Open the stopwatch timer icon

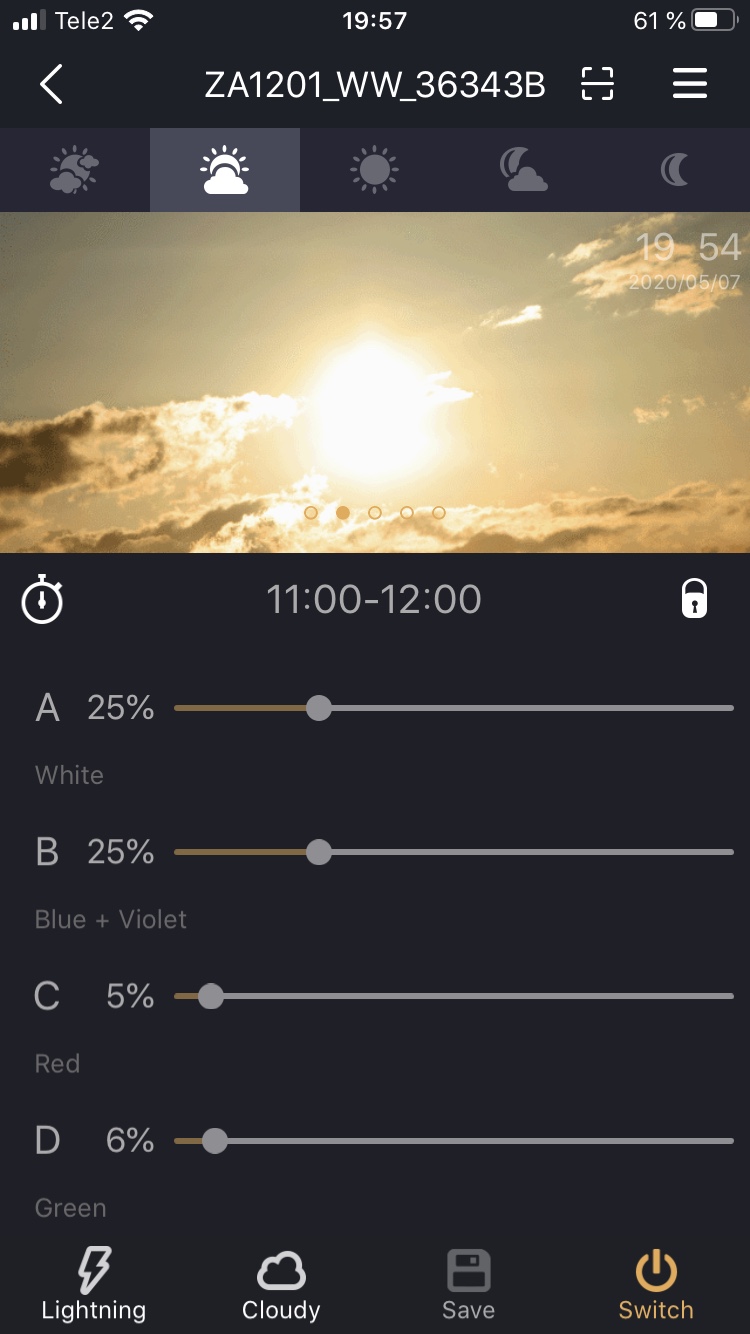[x=42, y=600]
